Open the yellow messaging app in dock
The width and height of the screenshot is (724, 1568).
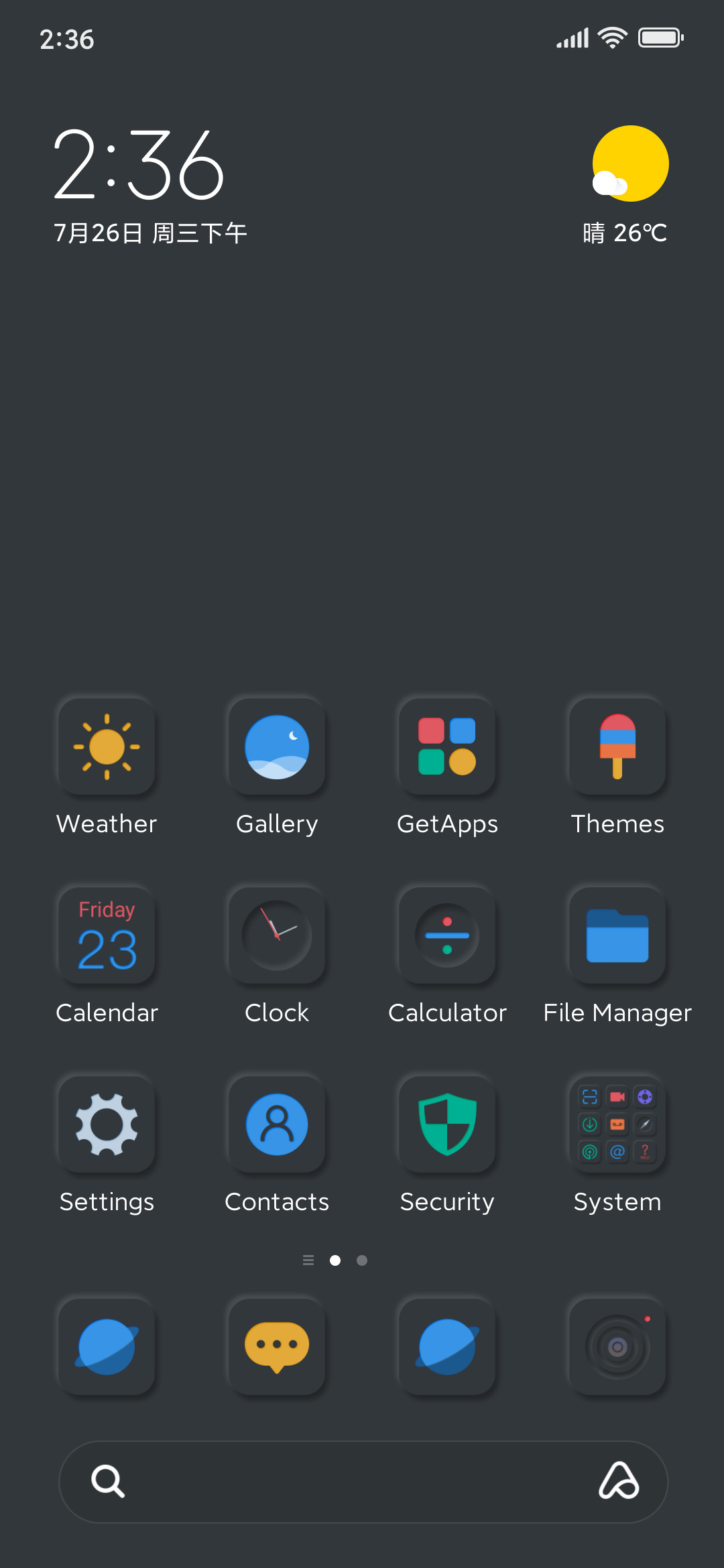tap(277, 1347)
